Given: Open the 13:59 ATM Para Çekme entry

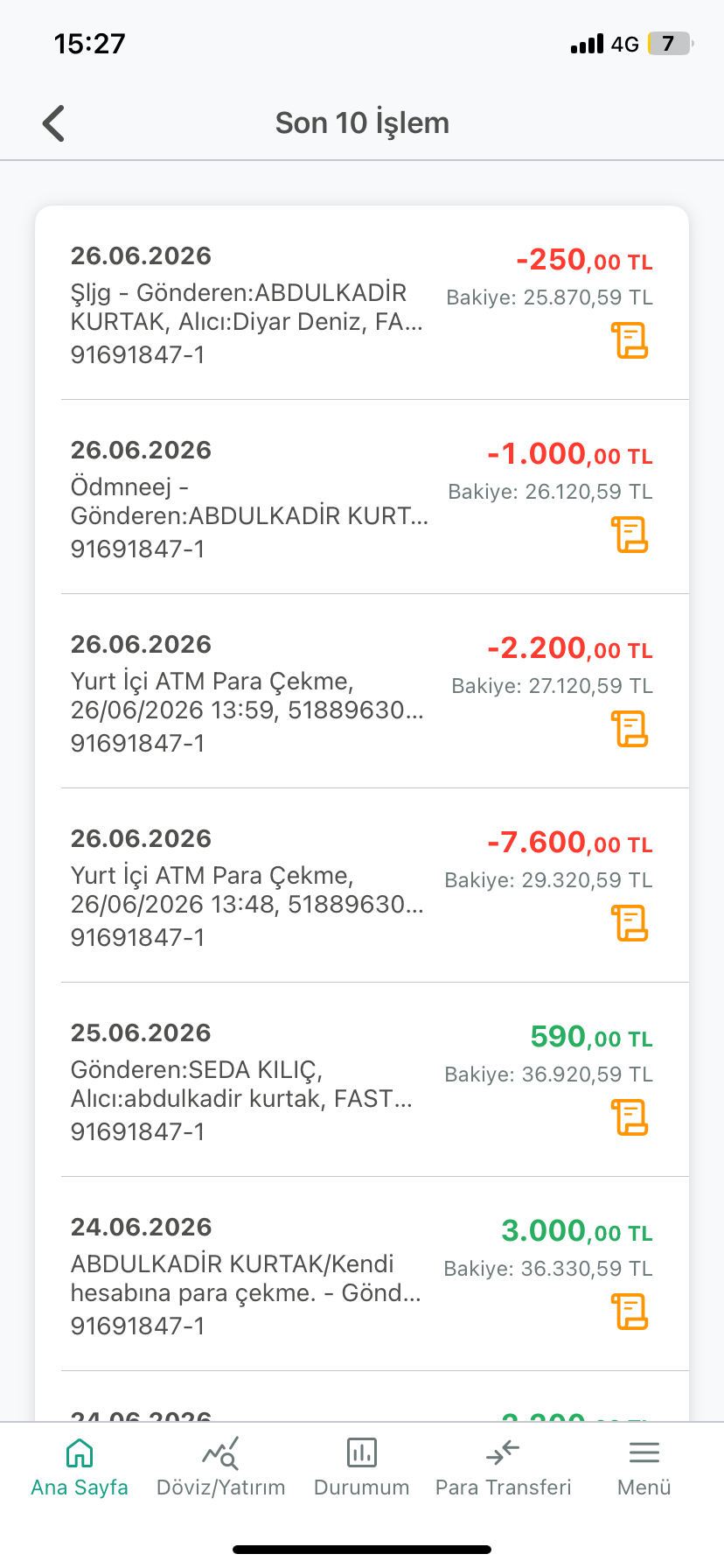Looking at the screenshot, I should (x=362, y=691).
